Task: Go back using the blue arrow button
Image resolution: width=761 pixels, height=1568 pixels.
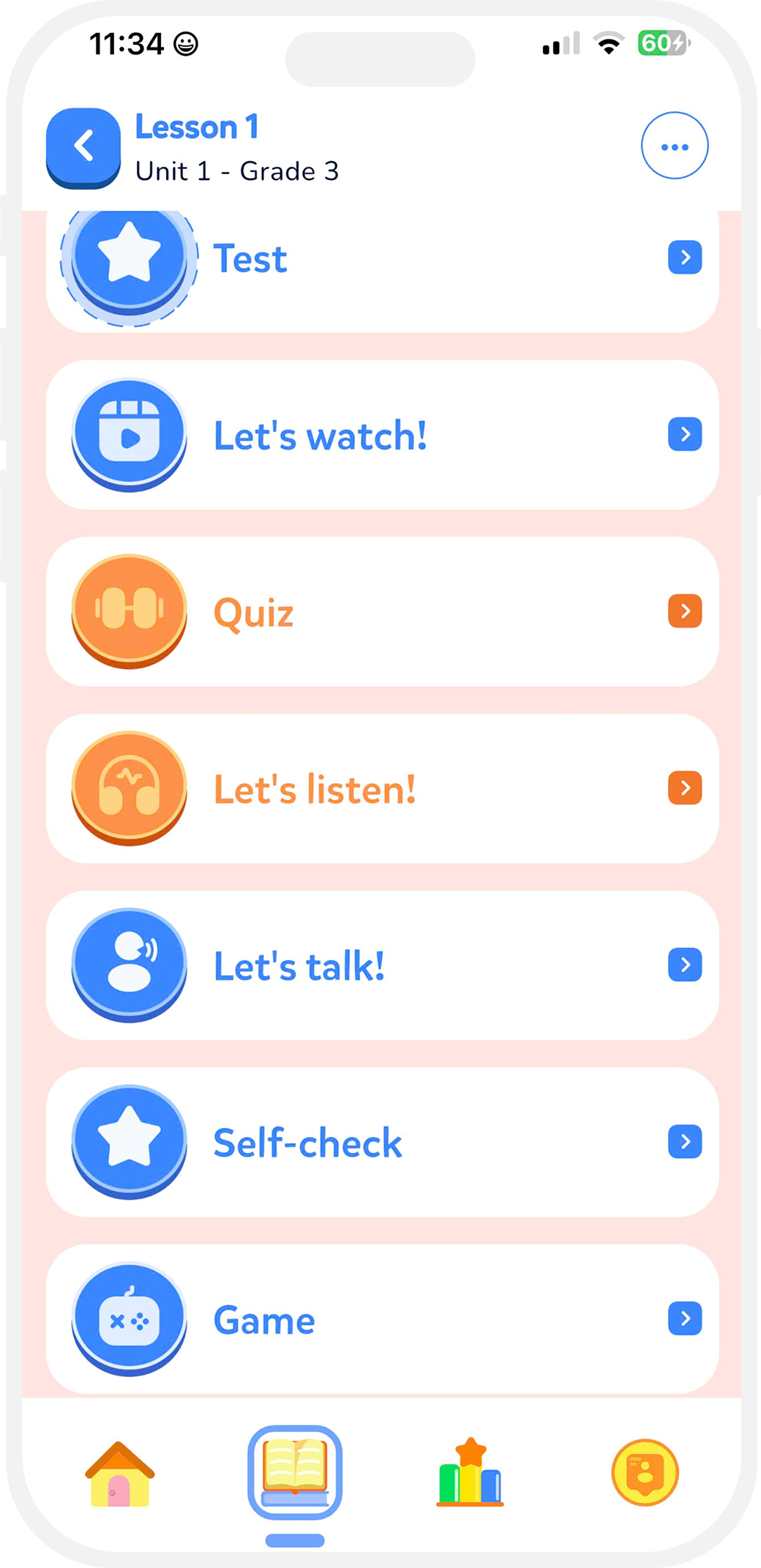Action: (83, 146)
